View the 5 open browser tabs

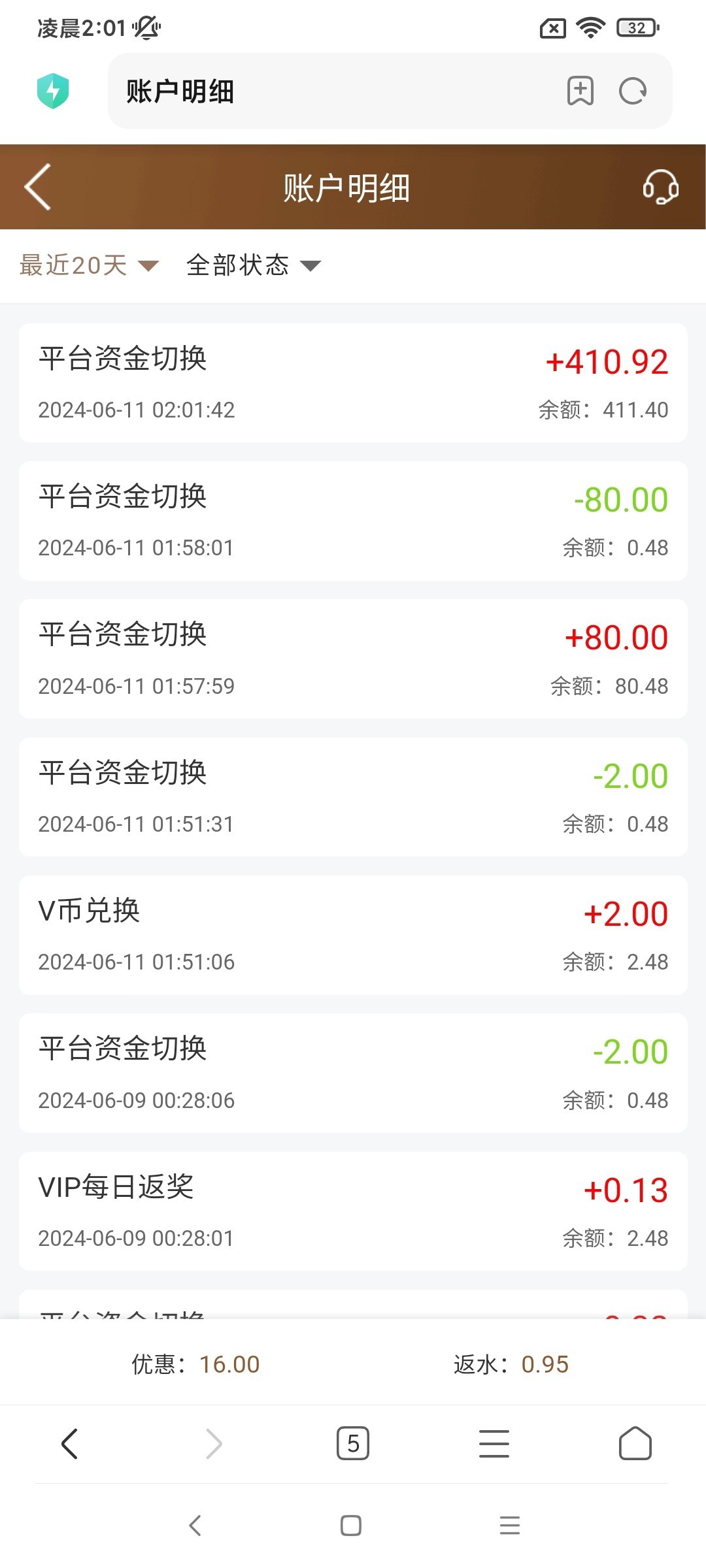353,1443
